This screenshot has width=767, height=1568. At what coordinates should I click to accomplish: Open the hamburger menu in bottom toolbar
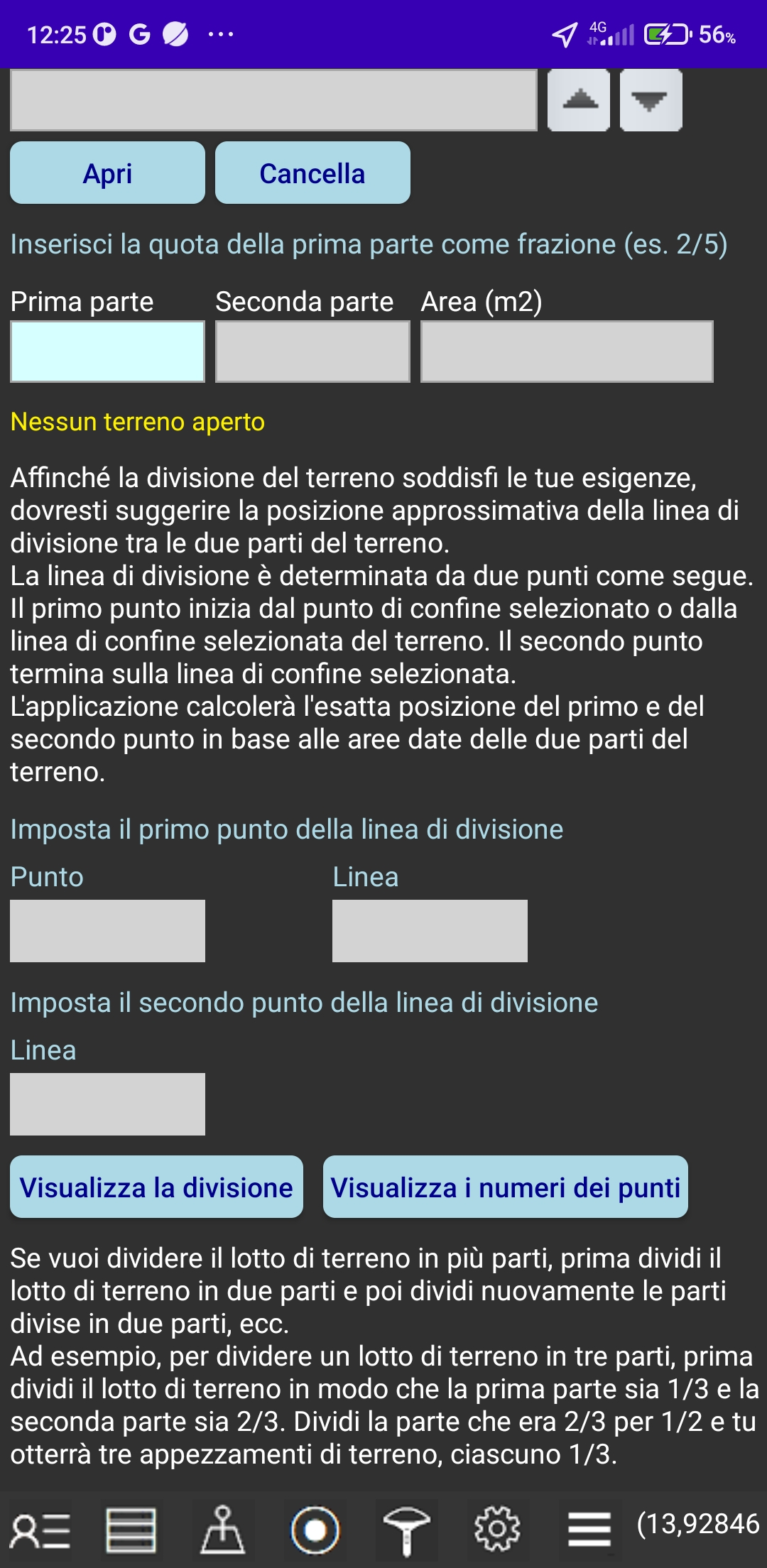point(589,1530)
